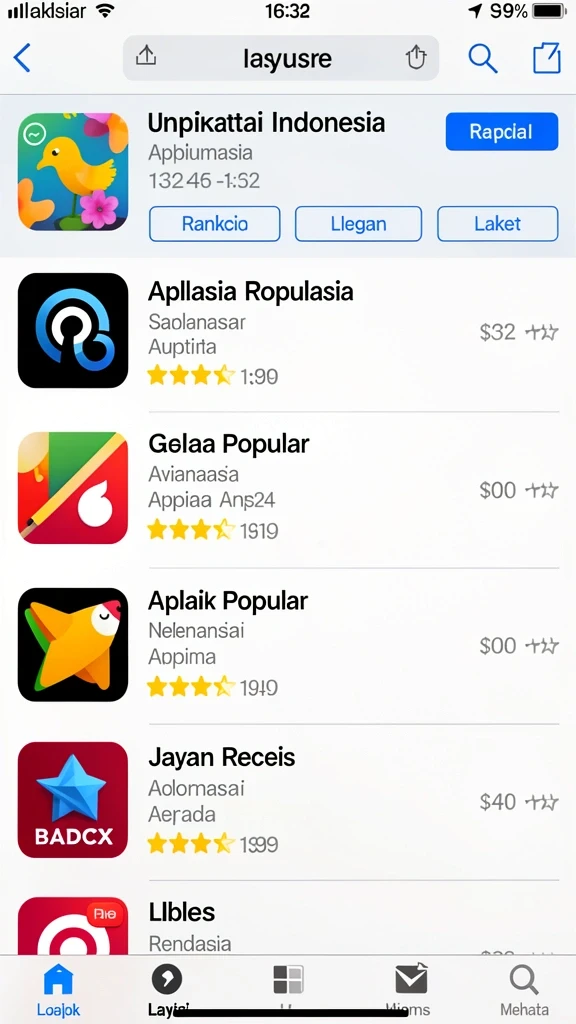Select the Laket button
The width and height of the screenshot is (576, 1024).
coord(498,224)
